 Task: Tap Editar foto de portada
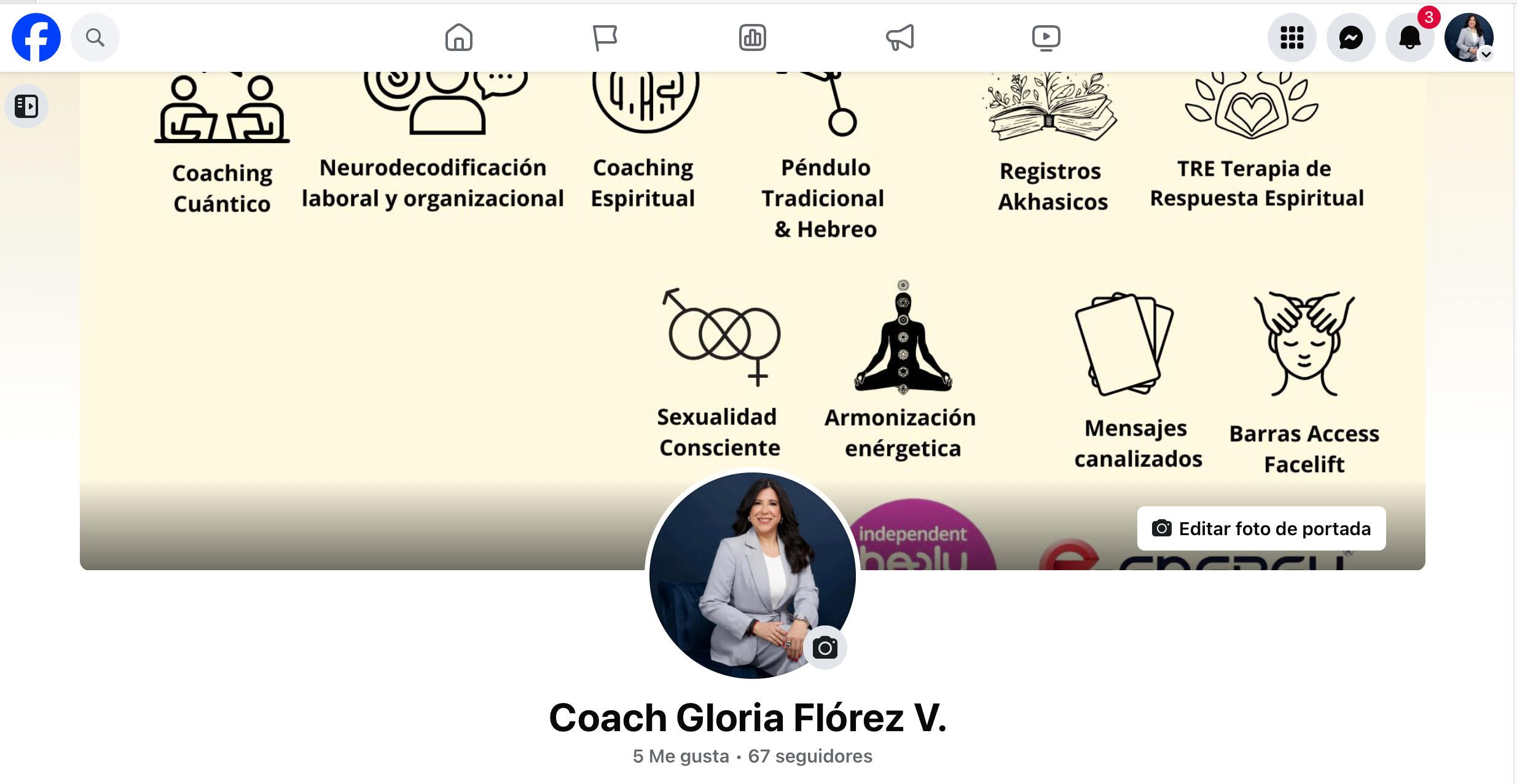(x=1261, y=528)
